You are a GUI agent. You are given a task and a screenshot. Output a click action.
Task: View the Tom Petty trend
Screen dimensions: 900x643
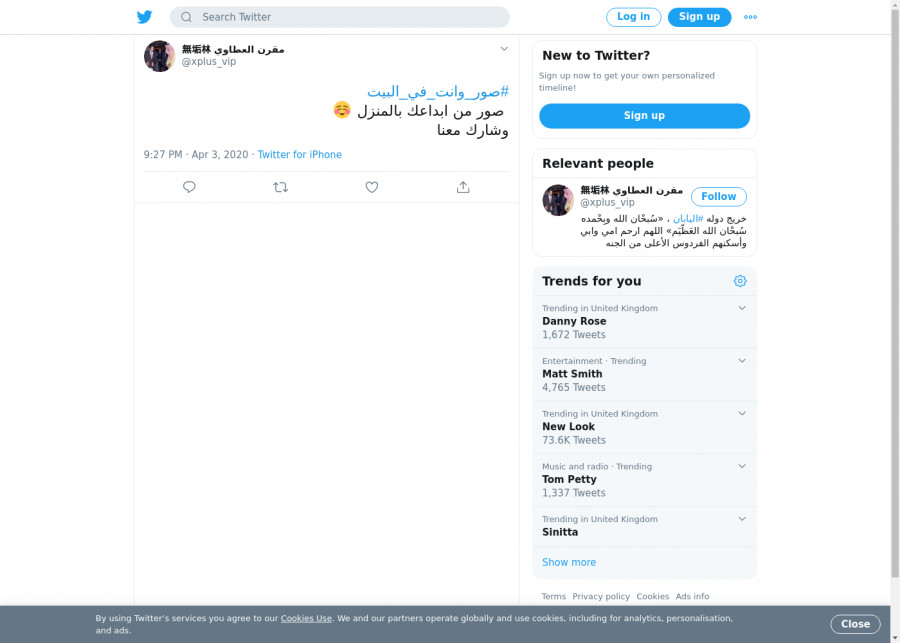(570, 480)
